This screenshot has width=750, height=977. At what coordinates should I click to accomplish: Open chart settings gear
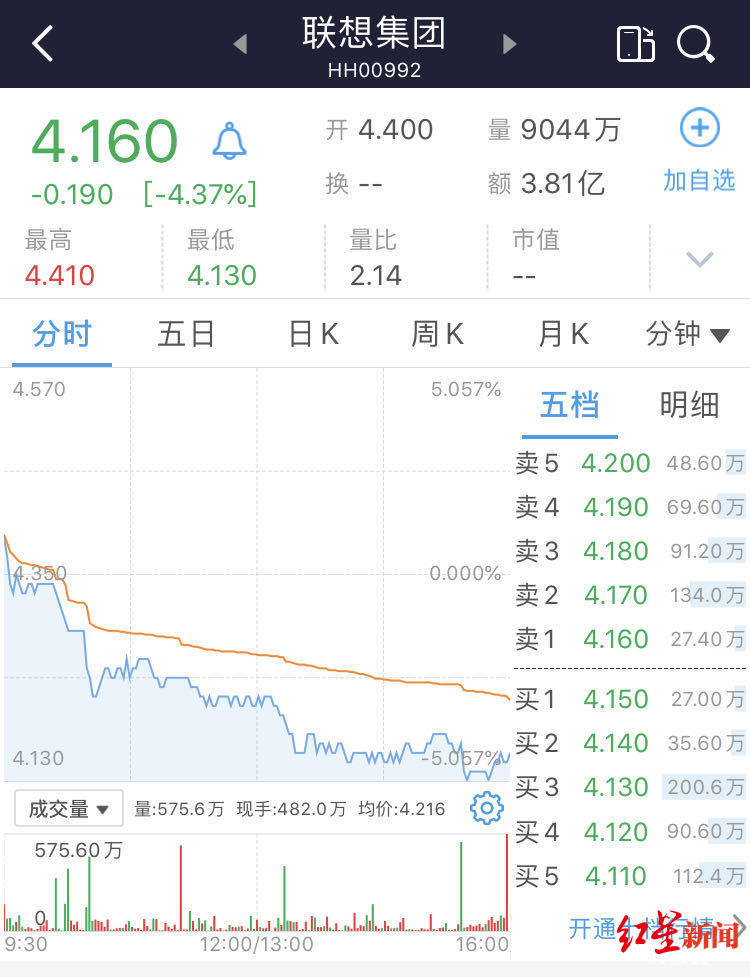[x=487, y=808]
